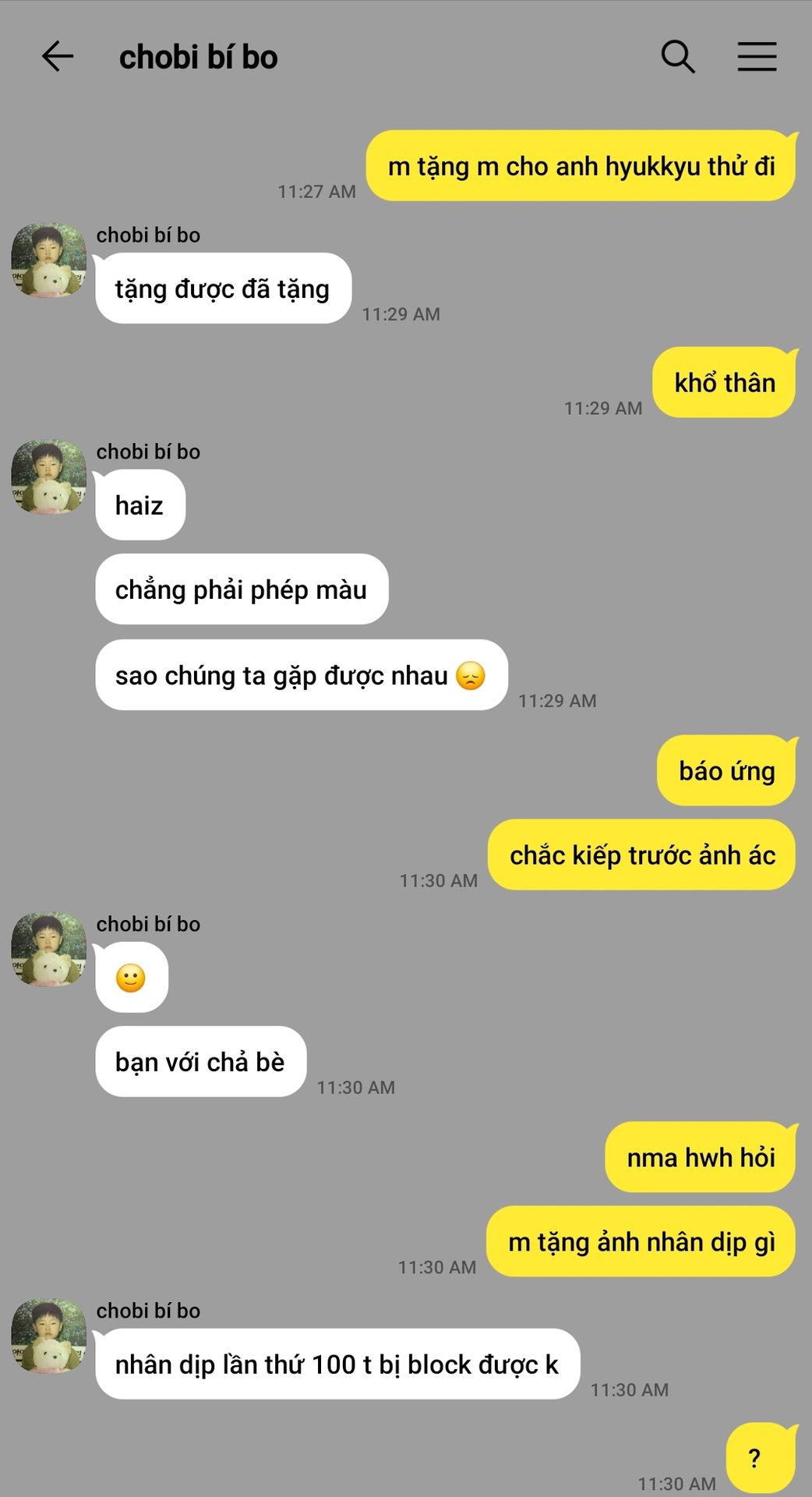Image resolution: width=812 pixels, height=1497 pixels.
Task: Open sender avatar beside "nhân dịp lần thứ 100"
Action: pos(48,1336)
